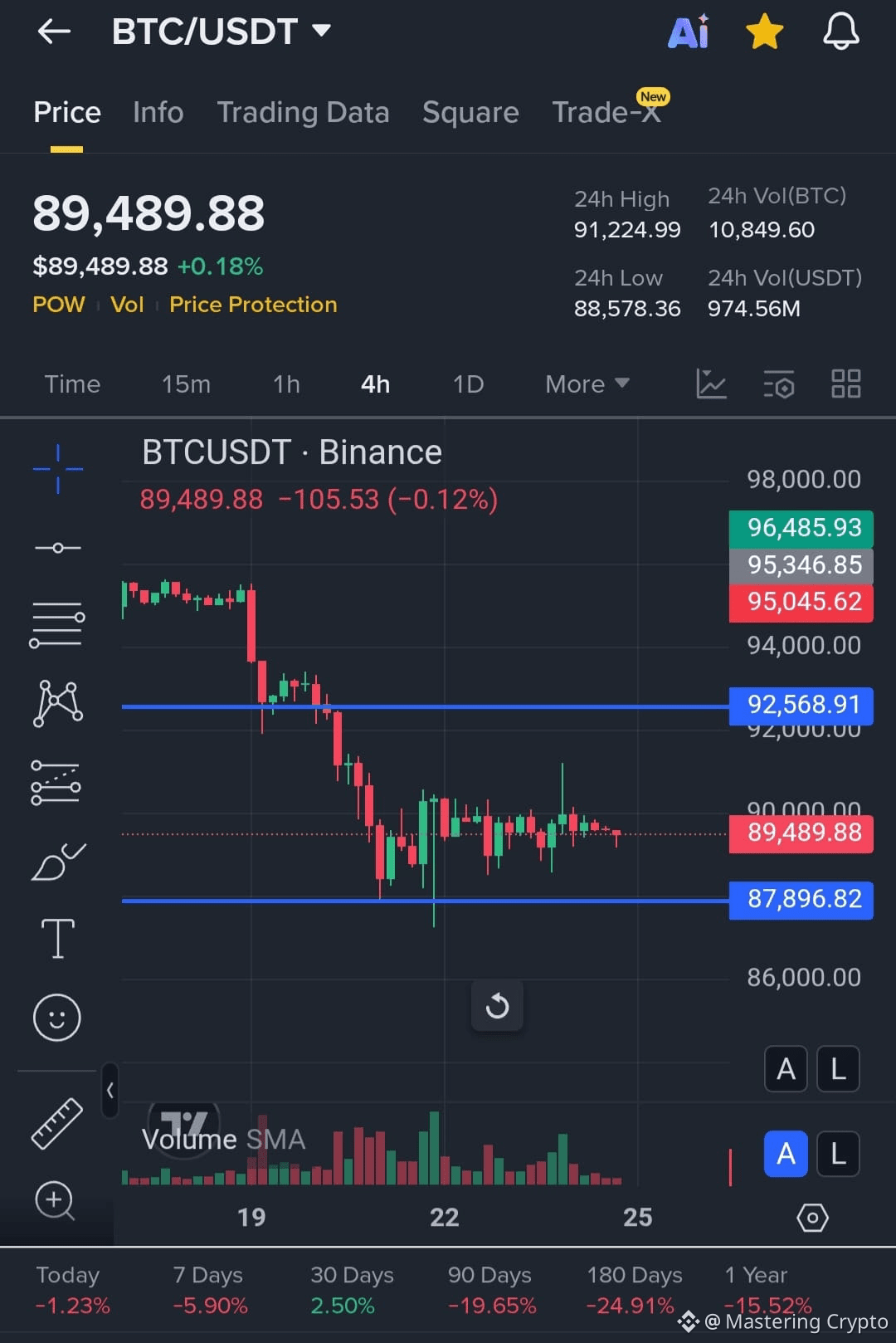
Task: Open price alerts bell
Action: click(x=840, y=32)
